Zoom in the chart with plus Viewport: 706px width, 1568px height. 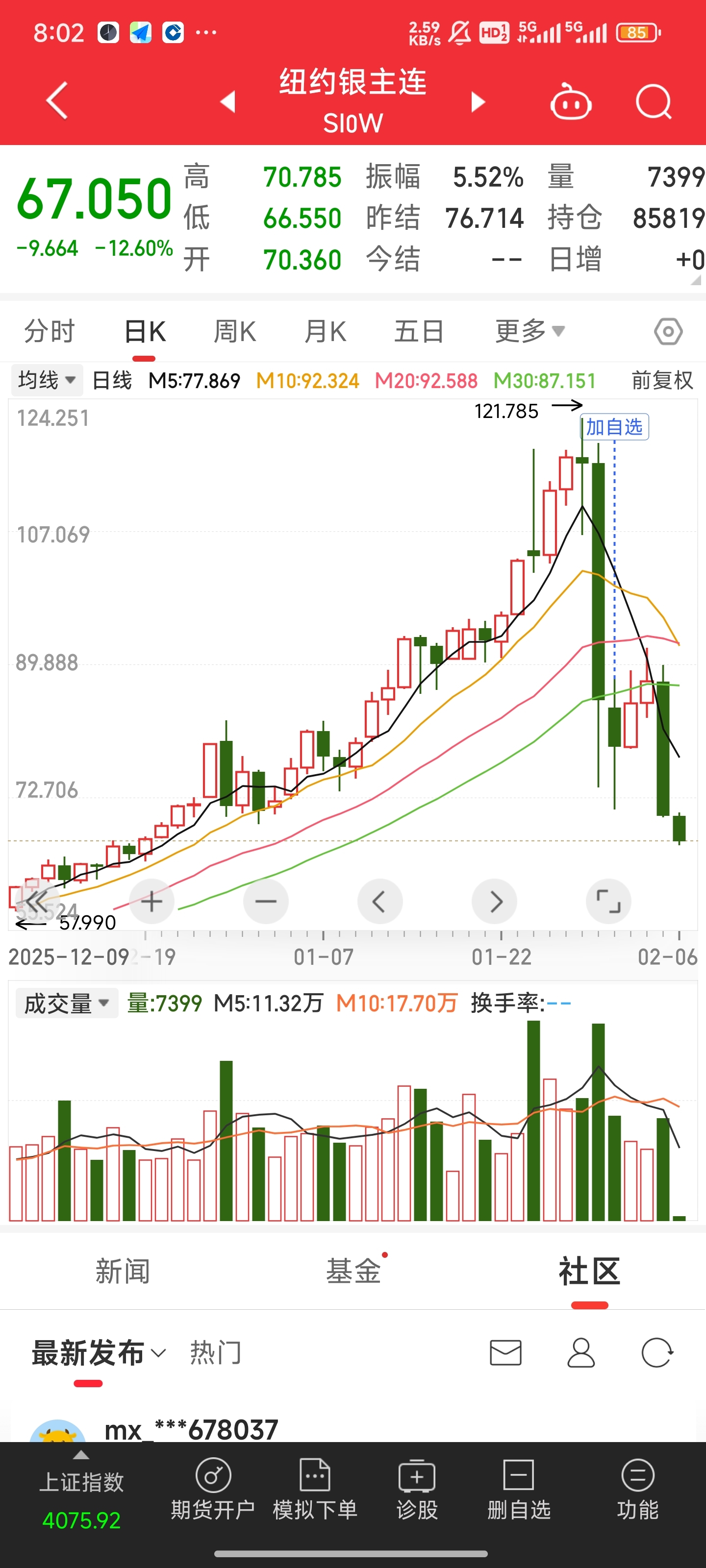coord(151,902)
